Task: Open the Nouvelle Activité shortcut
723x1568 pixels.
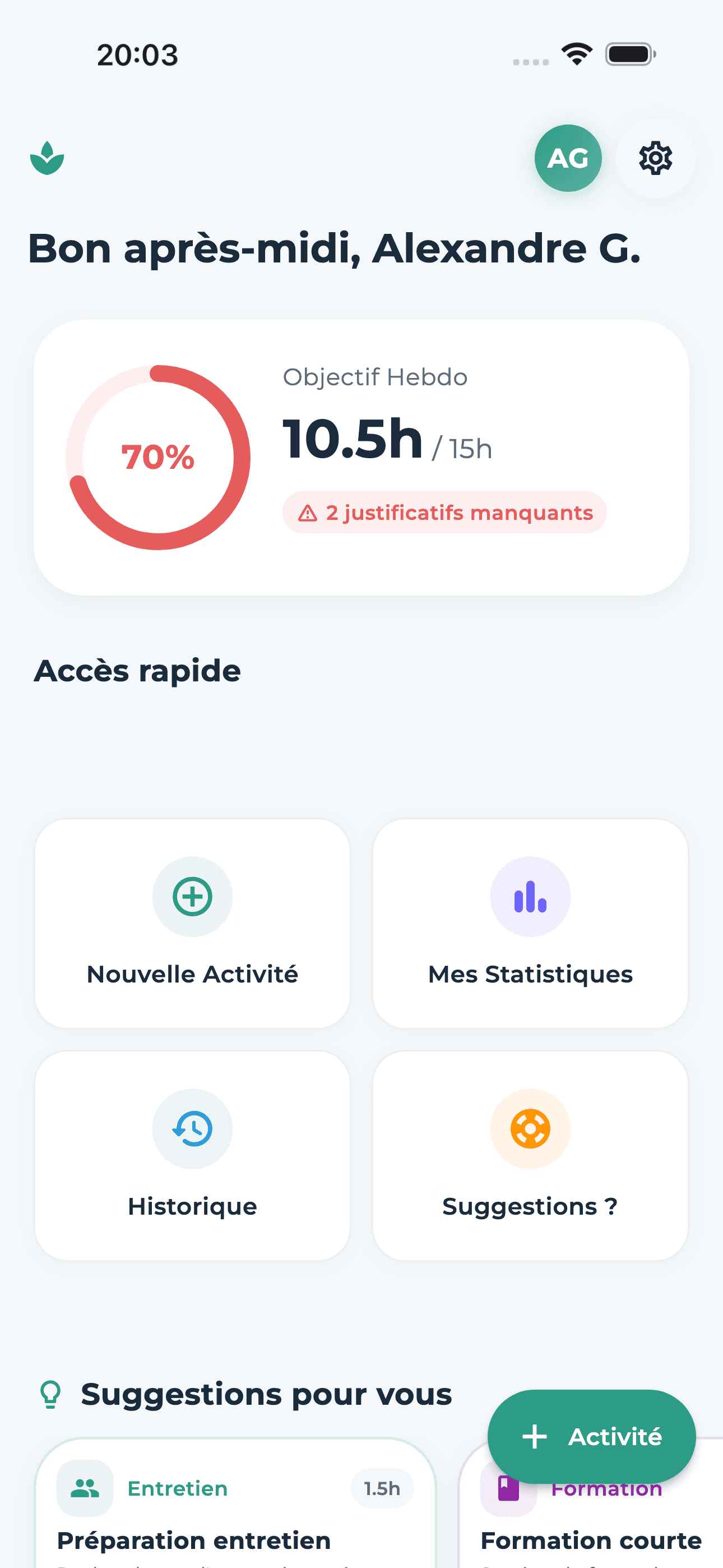Action: [192, 923]
